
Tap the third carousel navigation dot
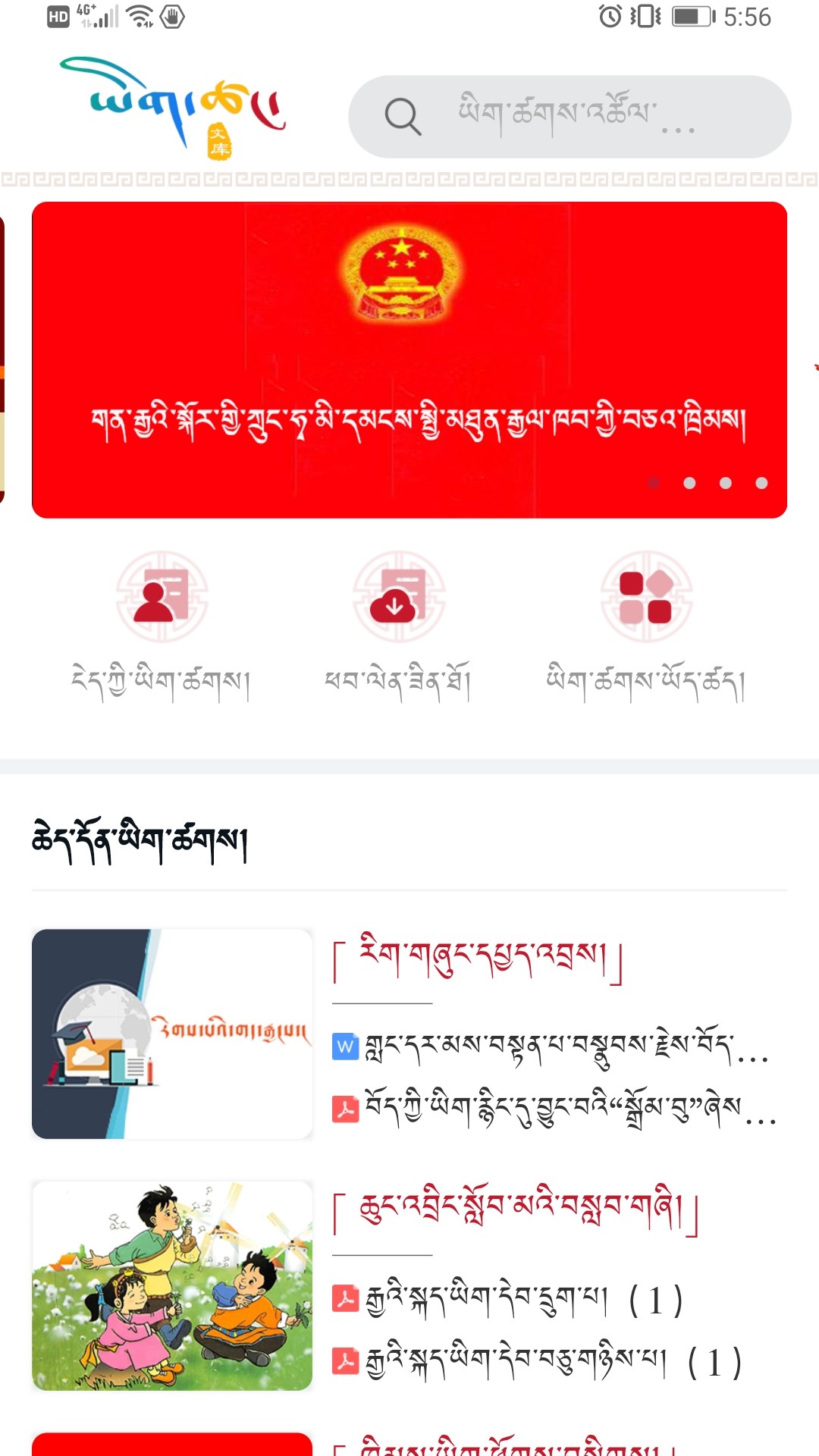click(725, 482)
